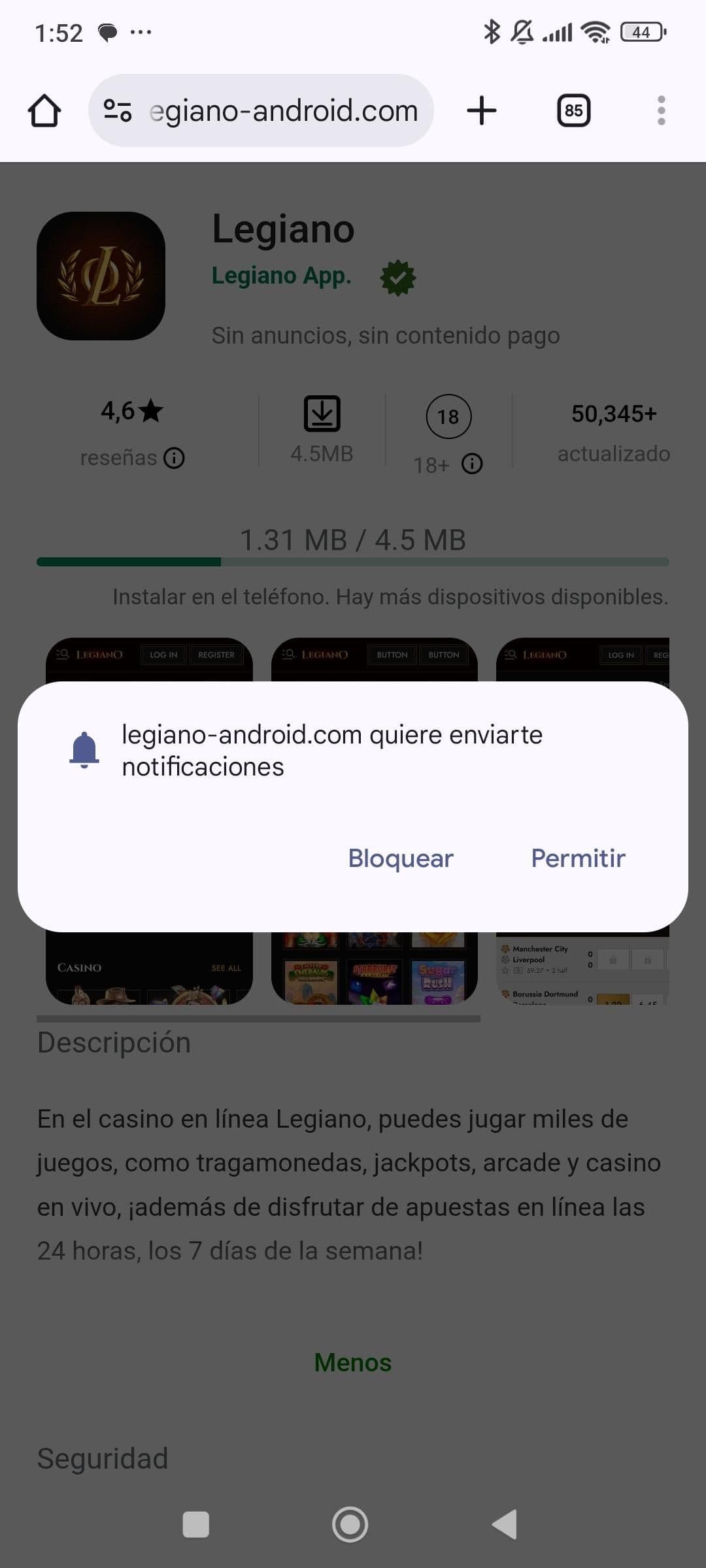Image resolution: width=706 pixels, height=1568 pixels.
Task: Open the browser three-dot overflow menu
Action: [661, 110]
